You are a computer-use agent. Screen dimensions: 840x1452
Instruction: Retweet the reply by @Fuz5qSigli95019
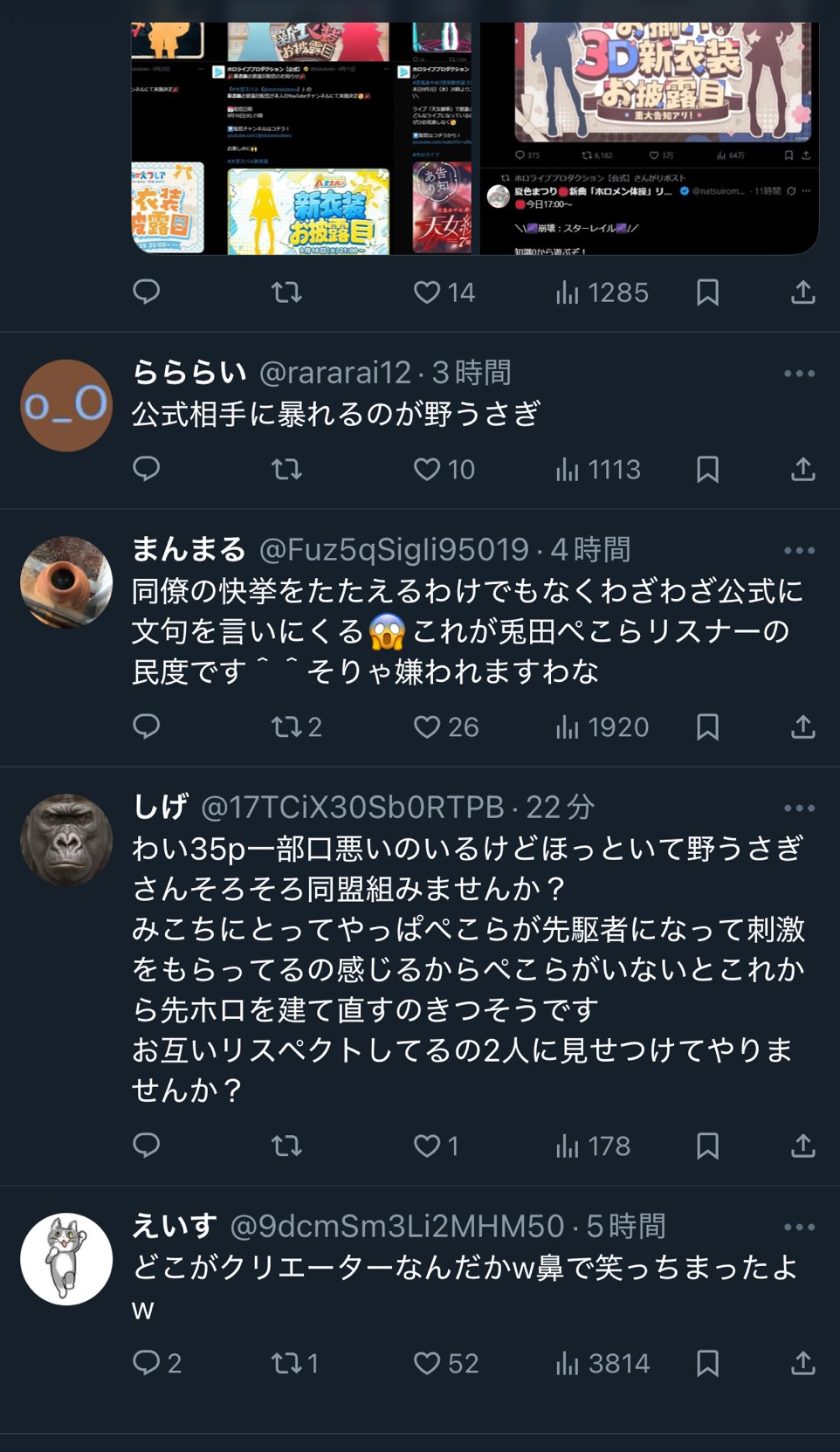coord(286,726)
